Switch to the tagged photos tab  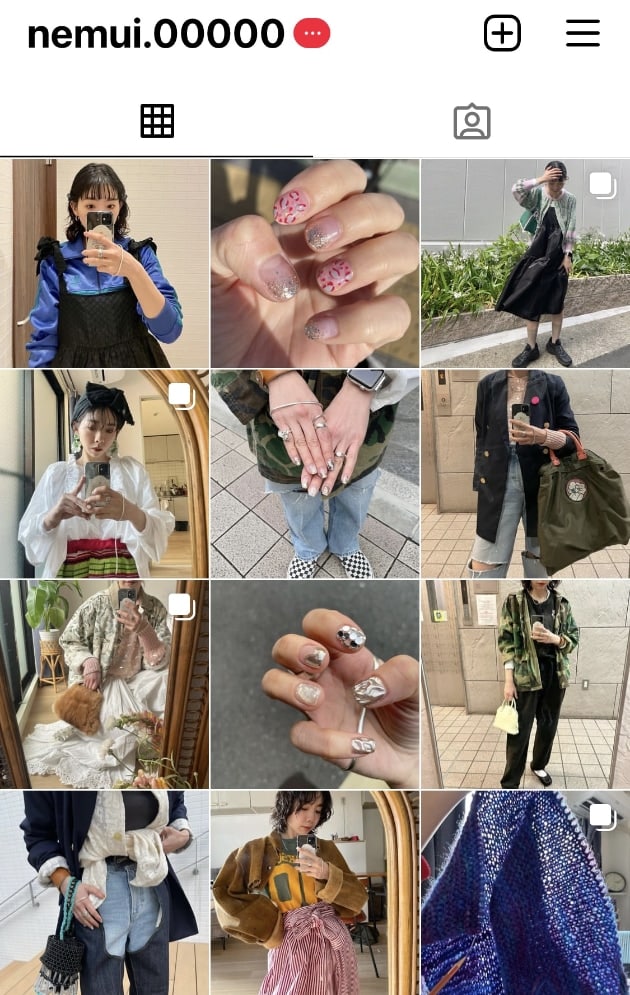[x=471, y=121]
